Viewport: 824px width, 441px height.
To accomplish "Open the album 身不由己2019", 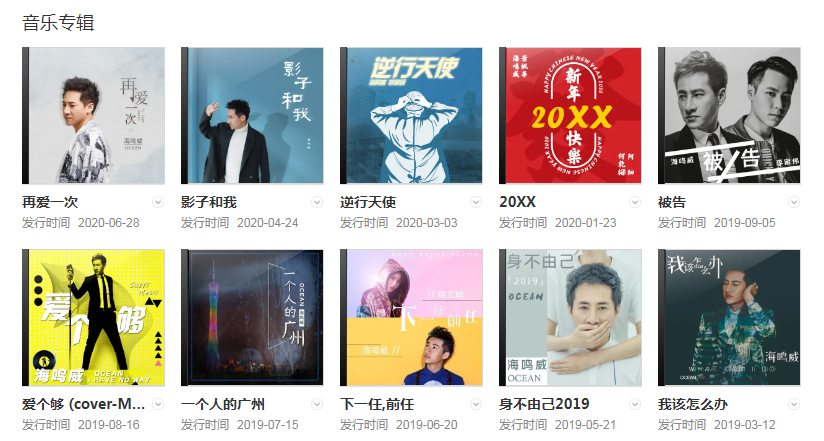I will point(571,317).
